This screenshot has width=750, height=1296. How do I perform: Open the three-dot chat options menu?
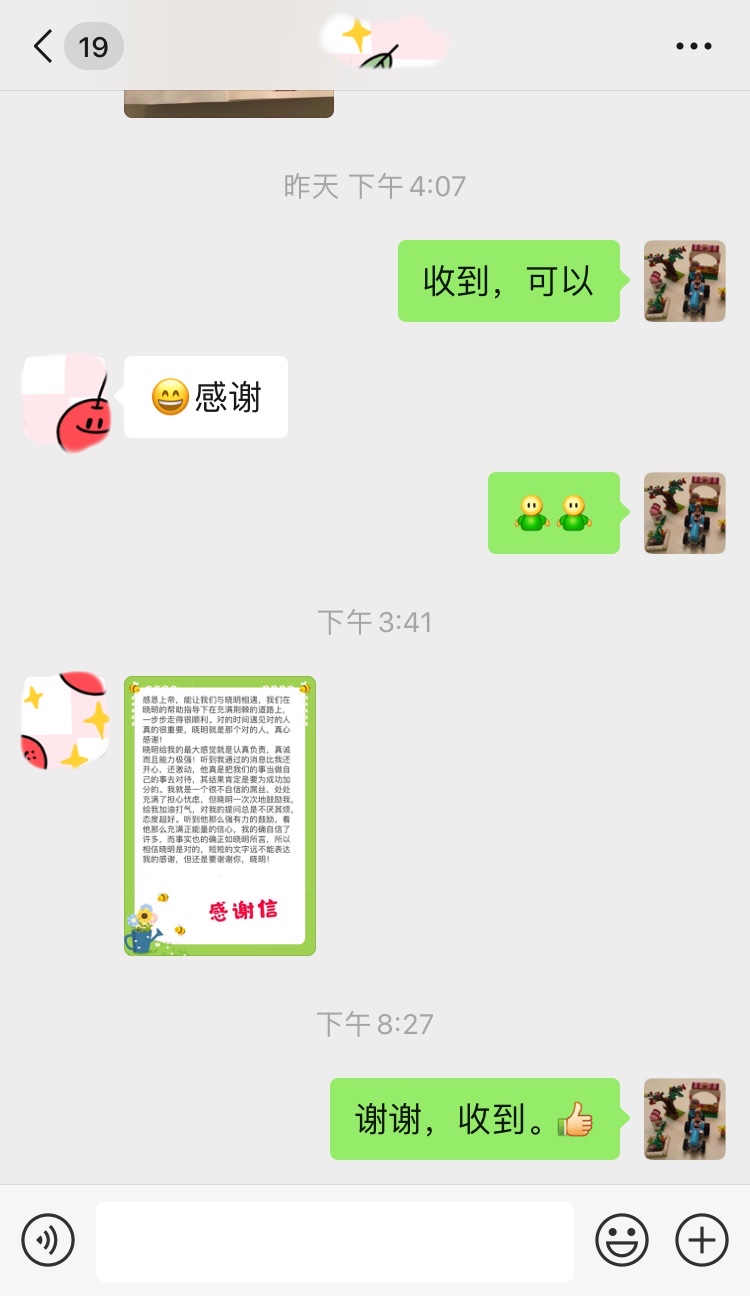(x=693, y=46)
